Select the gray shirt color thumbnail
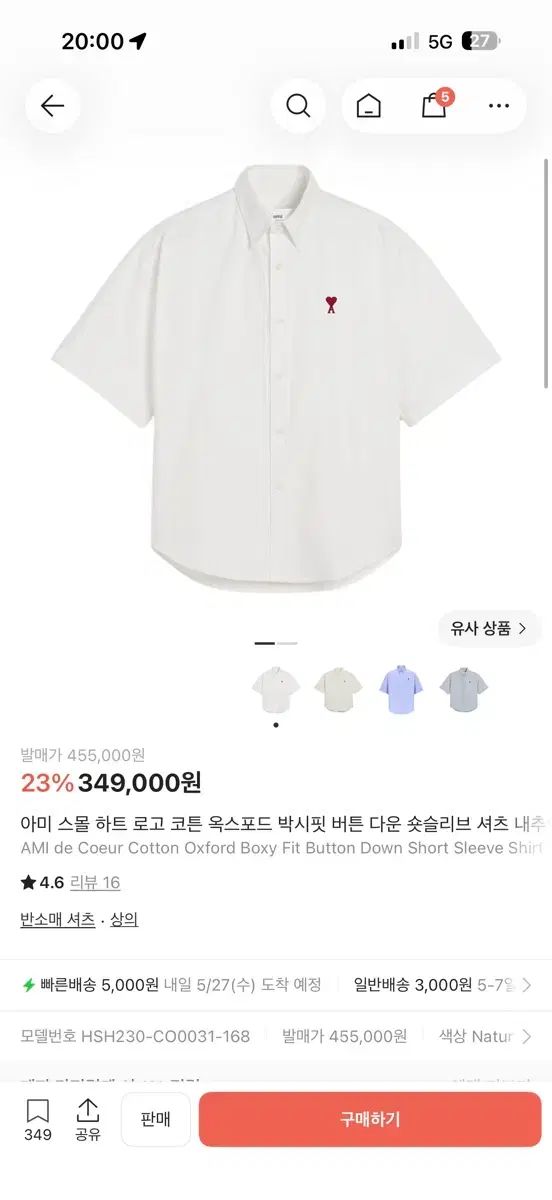The height and width of the screenshot is (1200, 552). point(464,689)
